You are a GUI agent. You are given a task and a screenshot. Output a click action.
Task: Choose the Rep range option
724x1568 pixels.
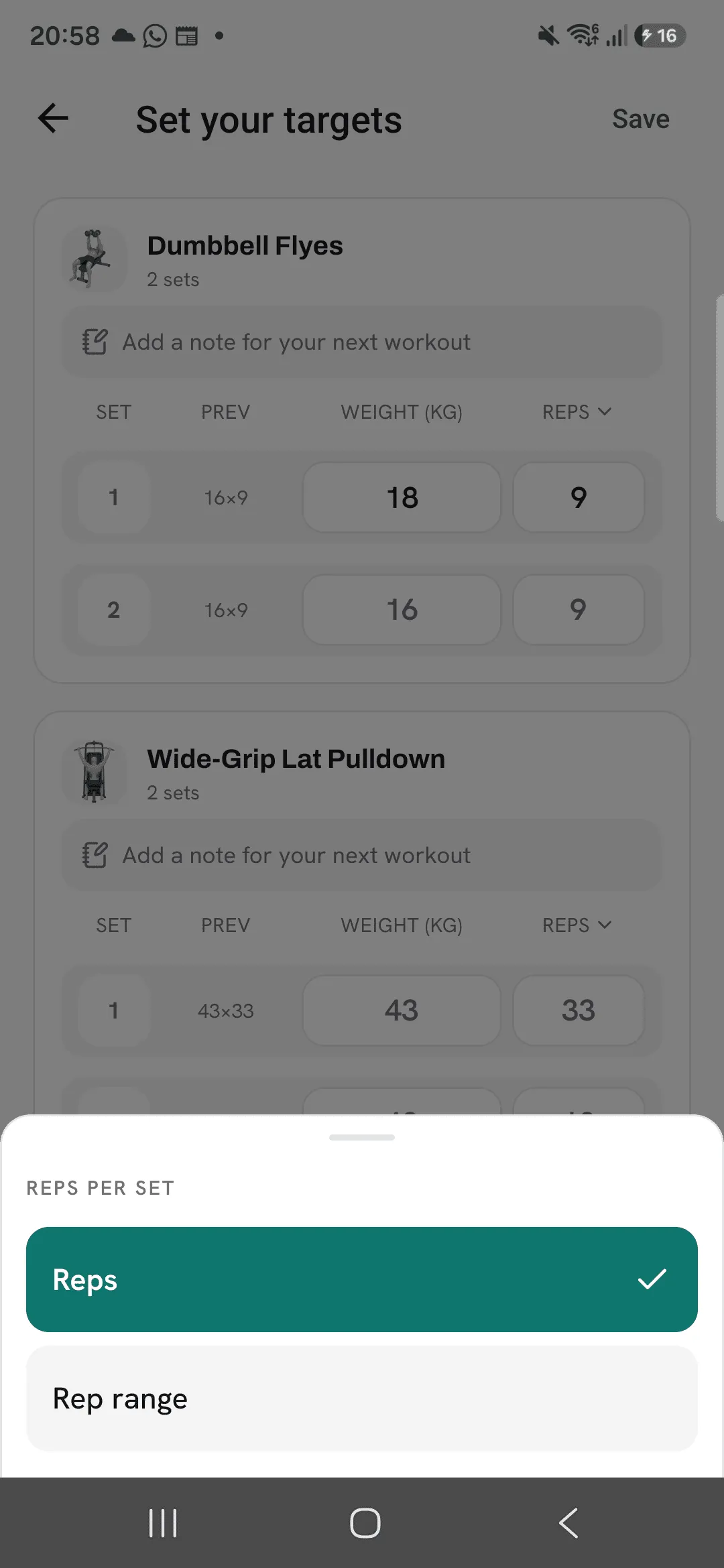point(362,1398)
